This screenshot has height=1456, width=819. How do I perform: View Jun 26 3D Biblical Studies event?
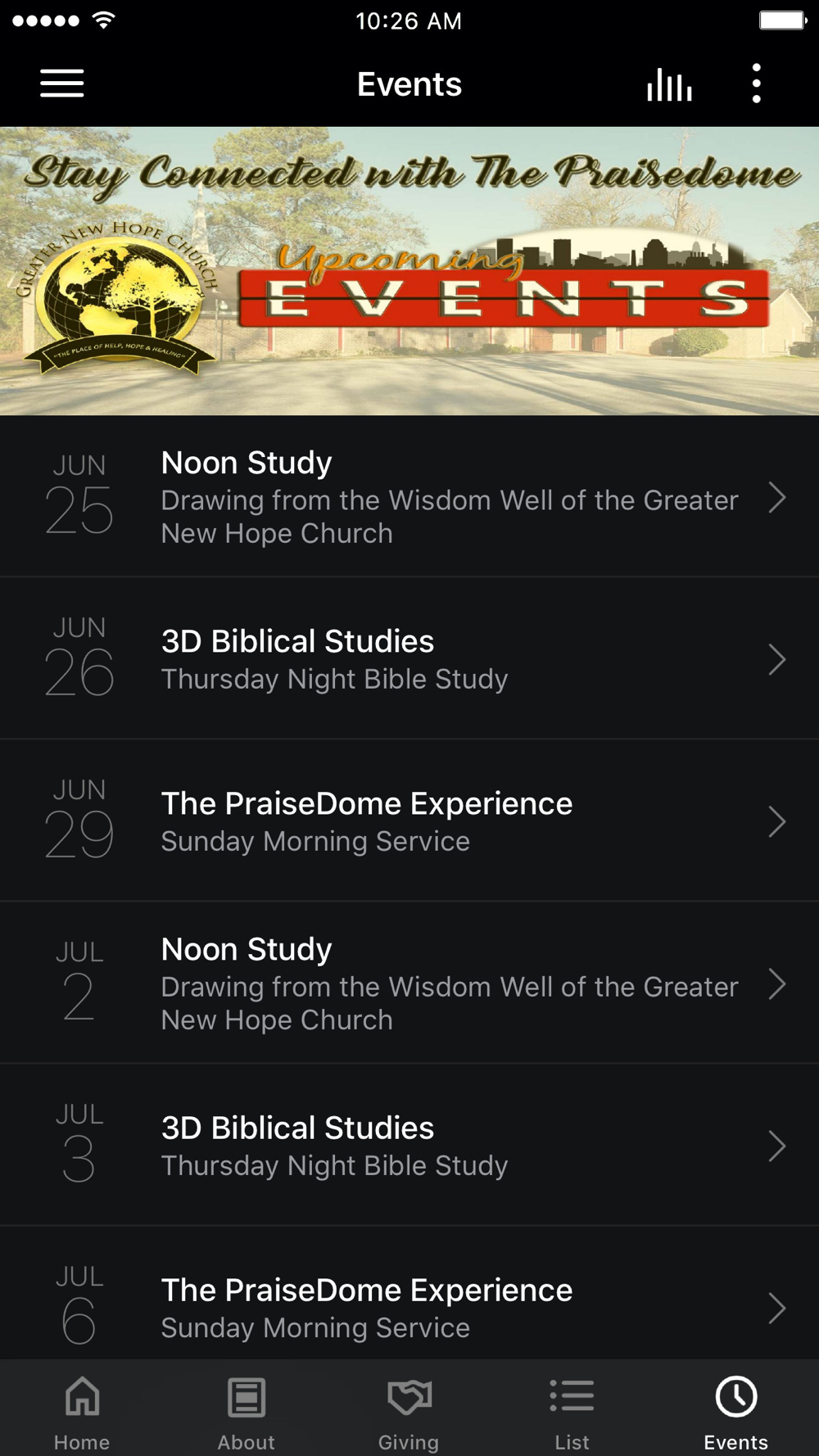click(409, 658)
